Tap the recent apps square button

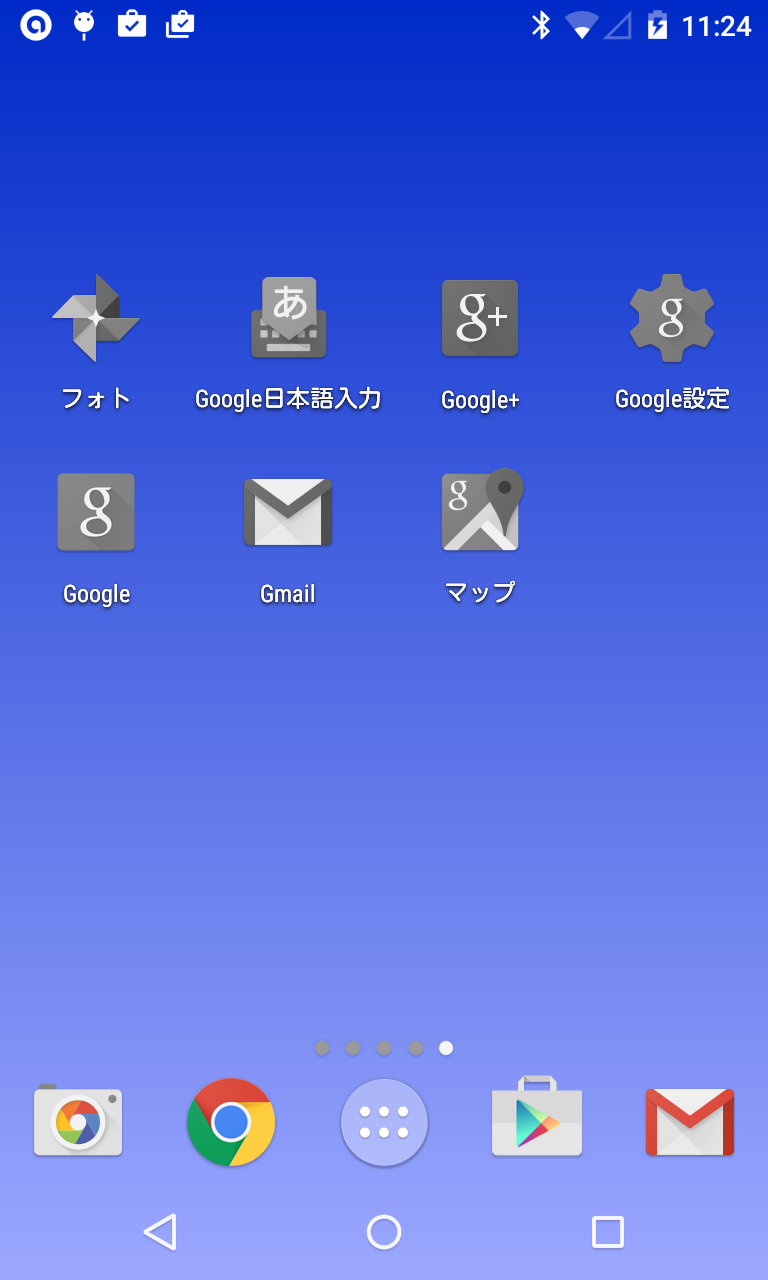(x=608, y=1232)
